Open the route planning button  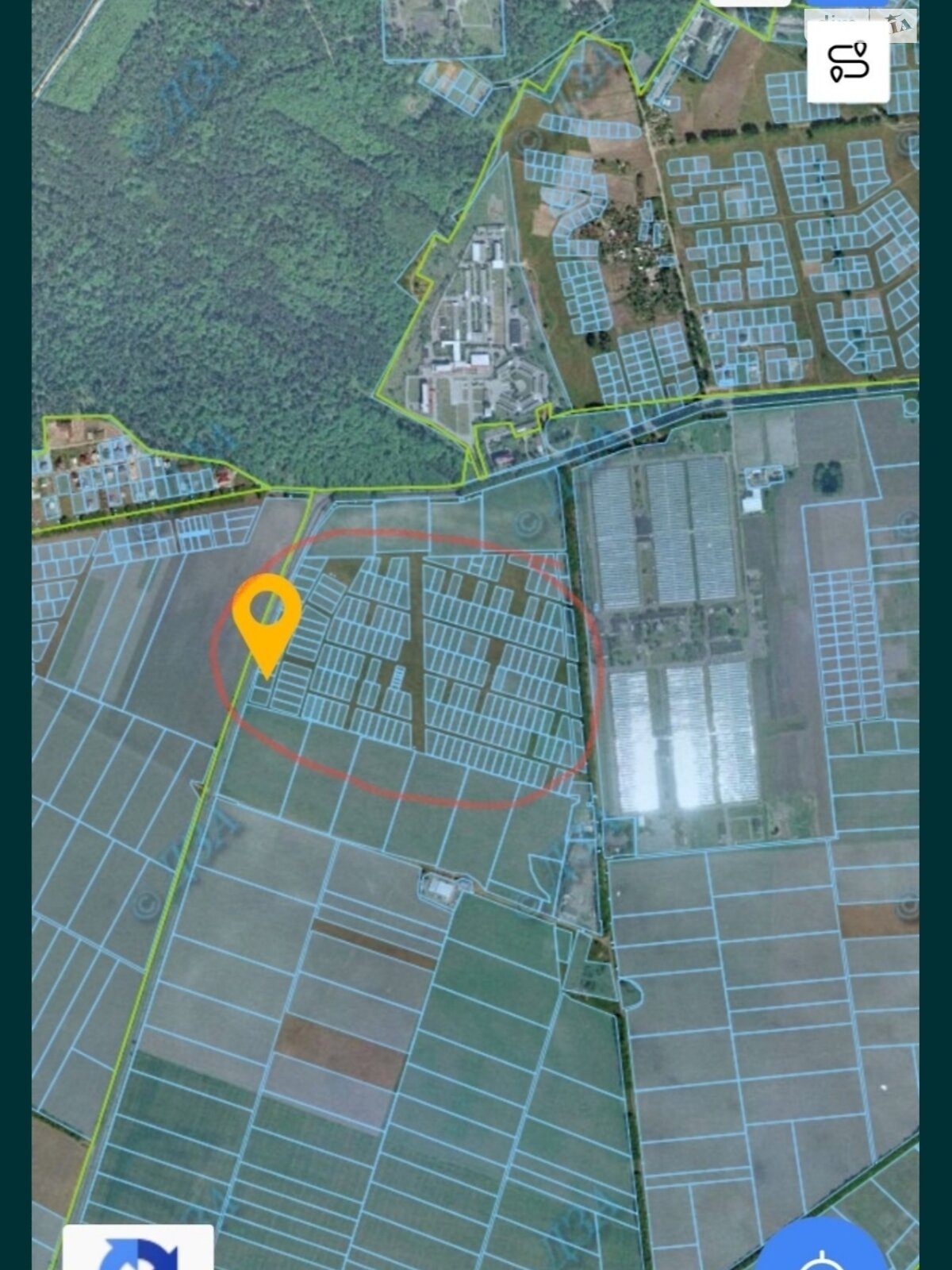point(848,62)
